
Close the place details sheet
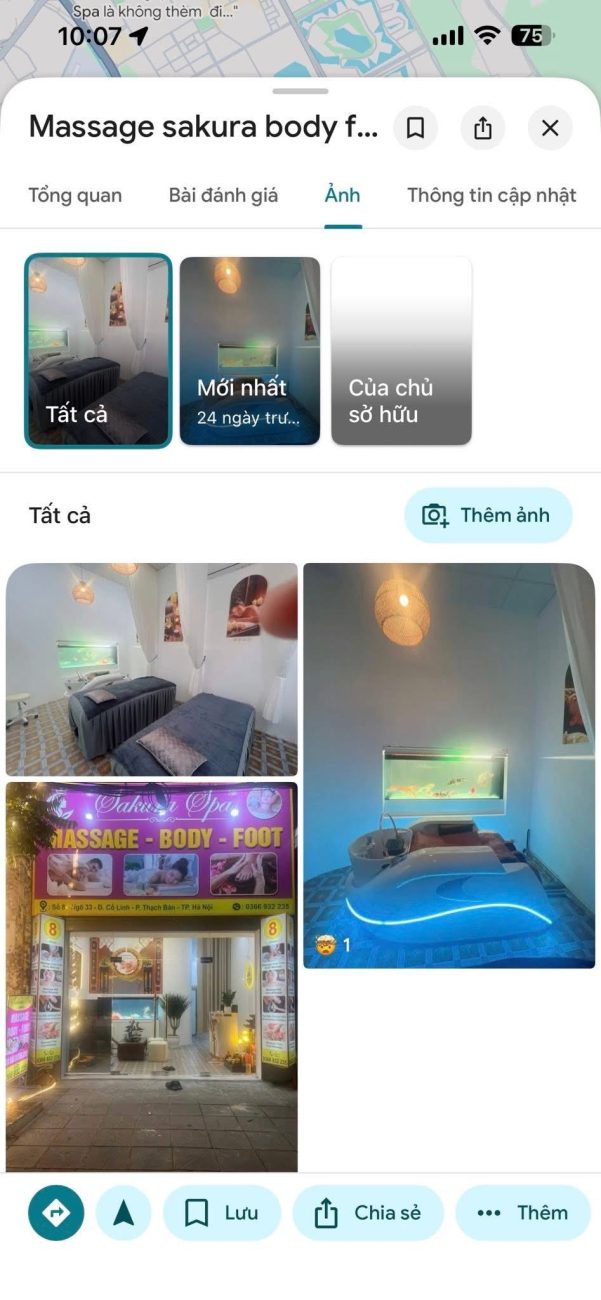coord(550,128)
